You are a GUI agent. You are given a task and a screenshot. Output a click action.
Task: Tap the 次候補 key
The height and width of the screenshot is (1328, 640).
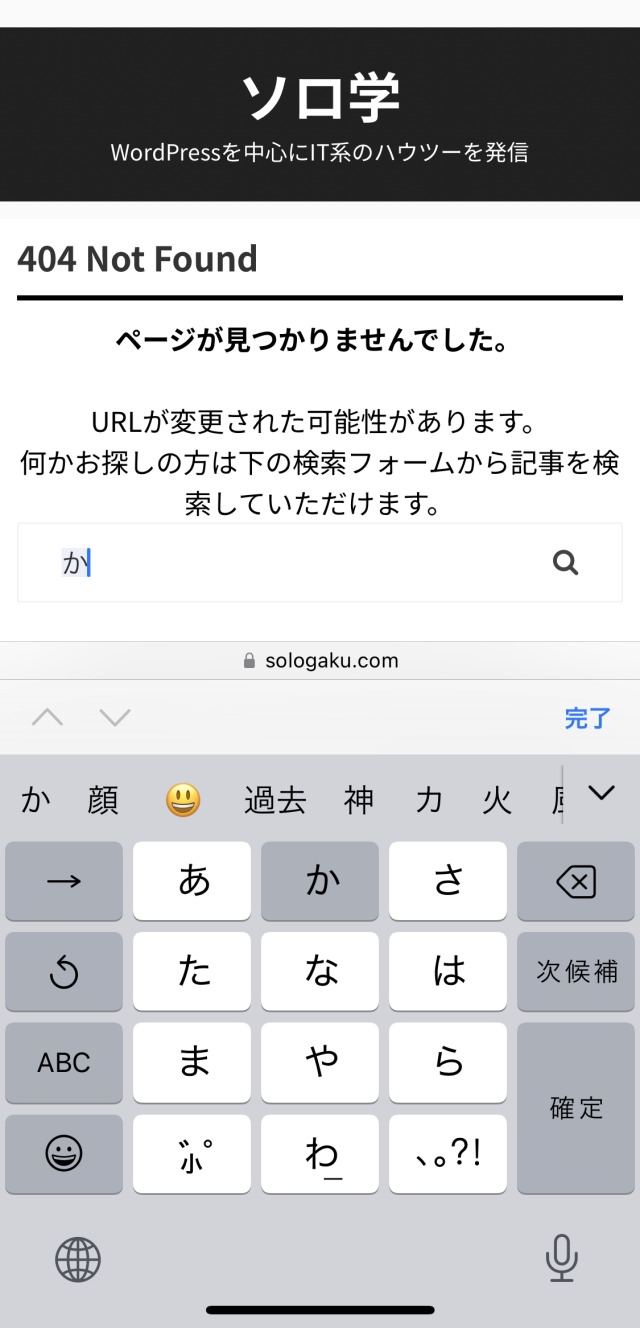coord(575,972)
